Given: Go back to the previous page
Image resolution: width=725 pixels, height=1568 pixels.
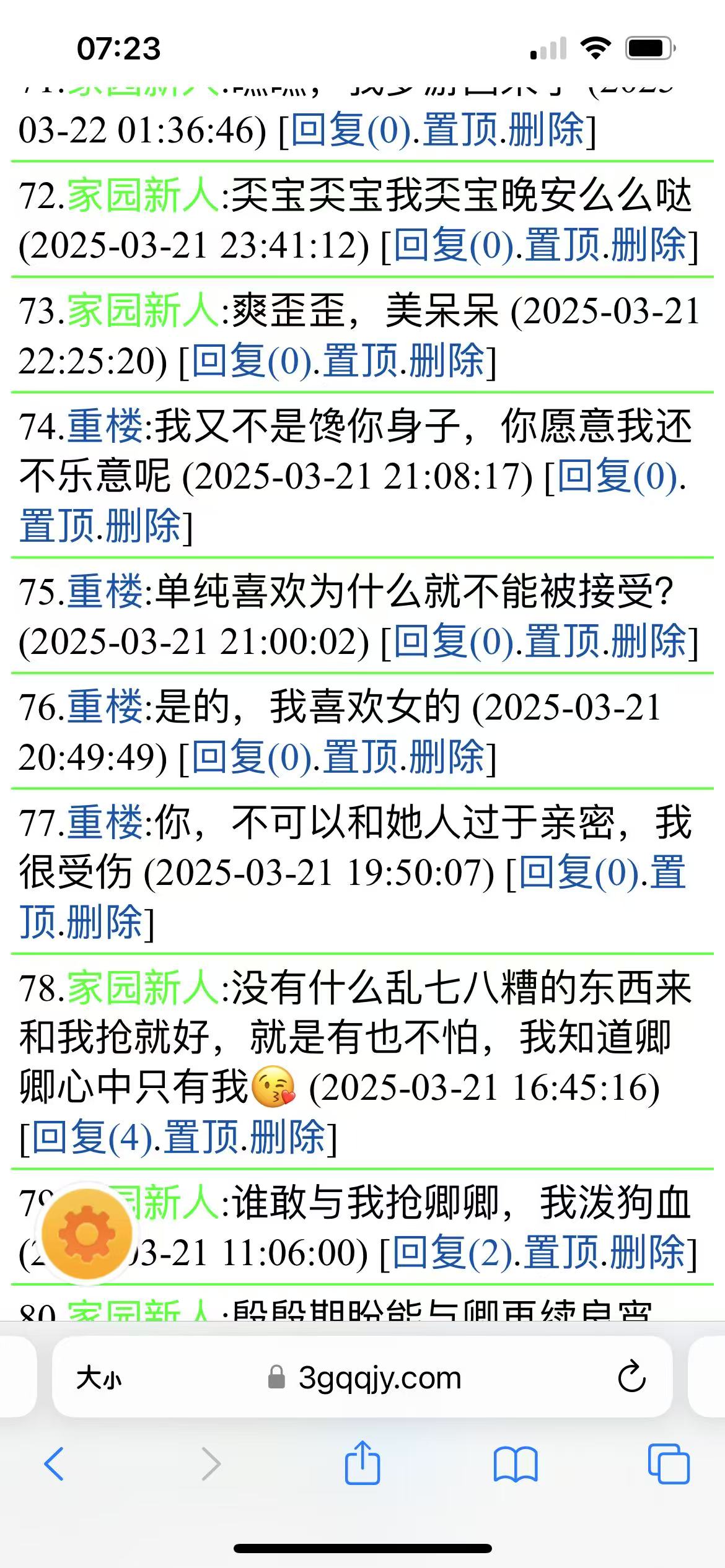Looking at the screenshot, I should tap(55, 1464).
